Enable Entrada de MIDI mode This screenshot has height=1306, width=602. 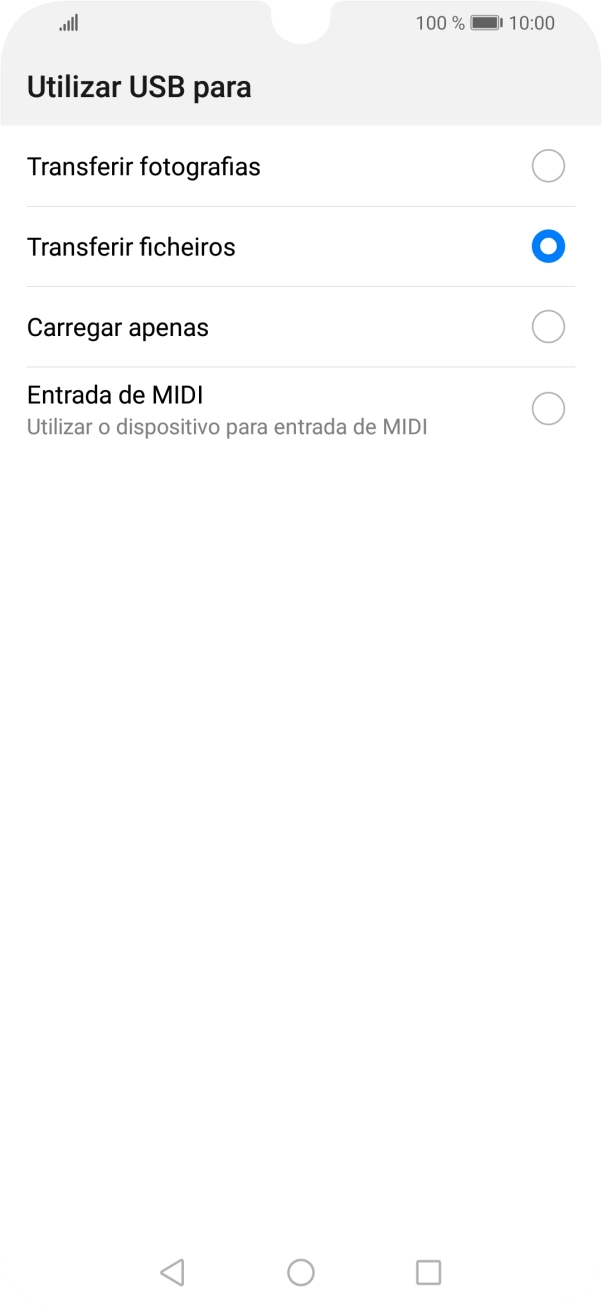coord(547,408)
